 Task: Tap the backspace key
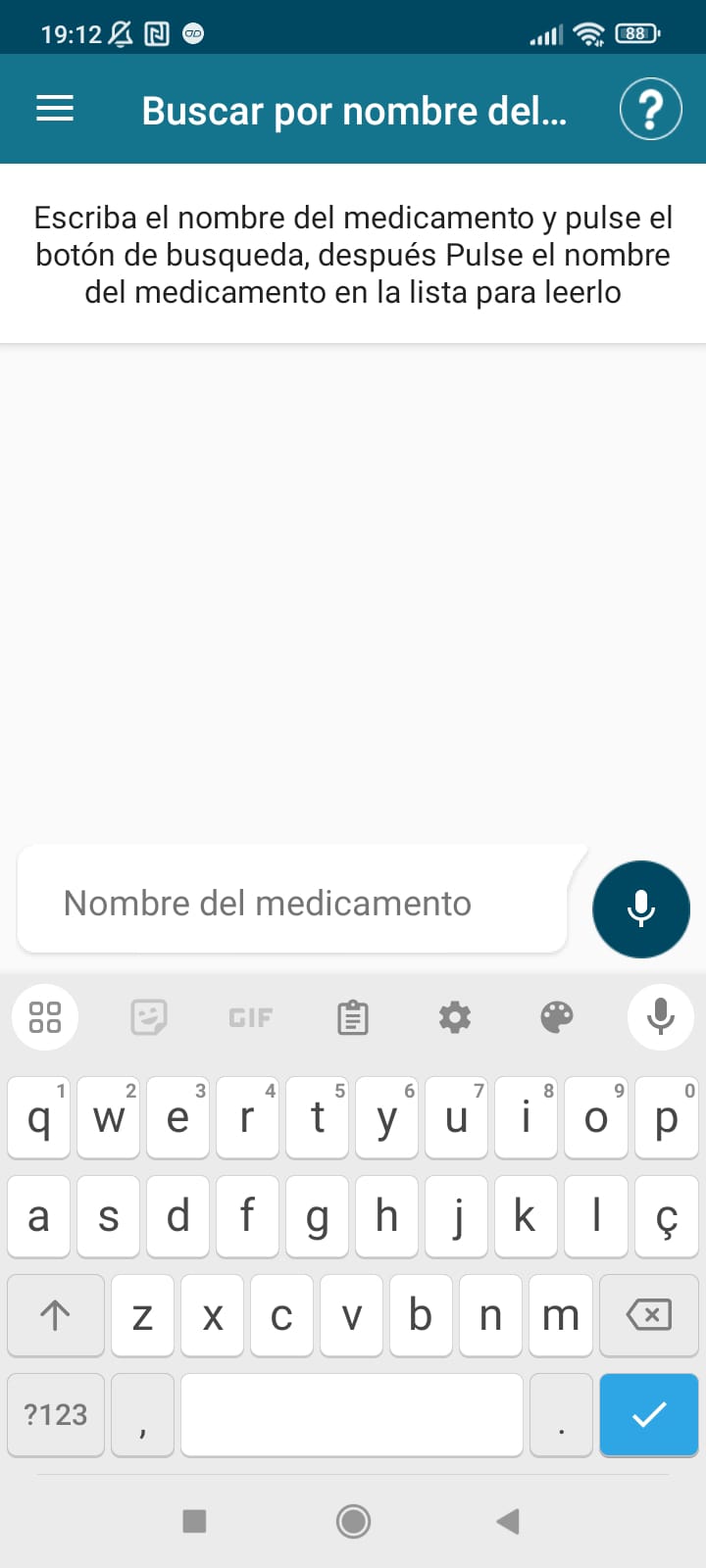coord(649,1315)
